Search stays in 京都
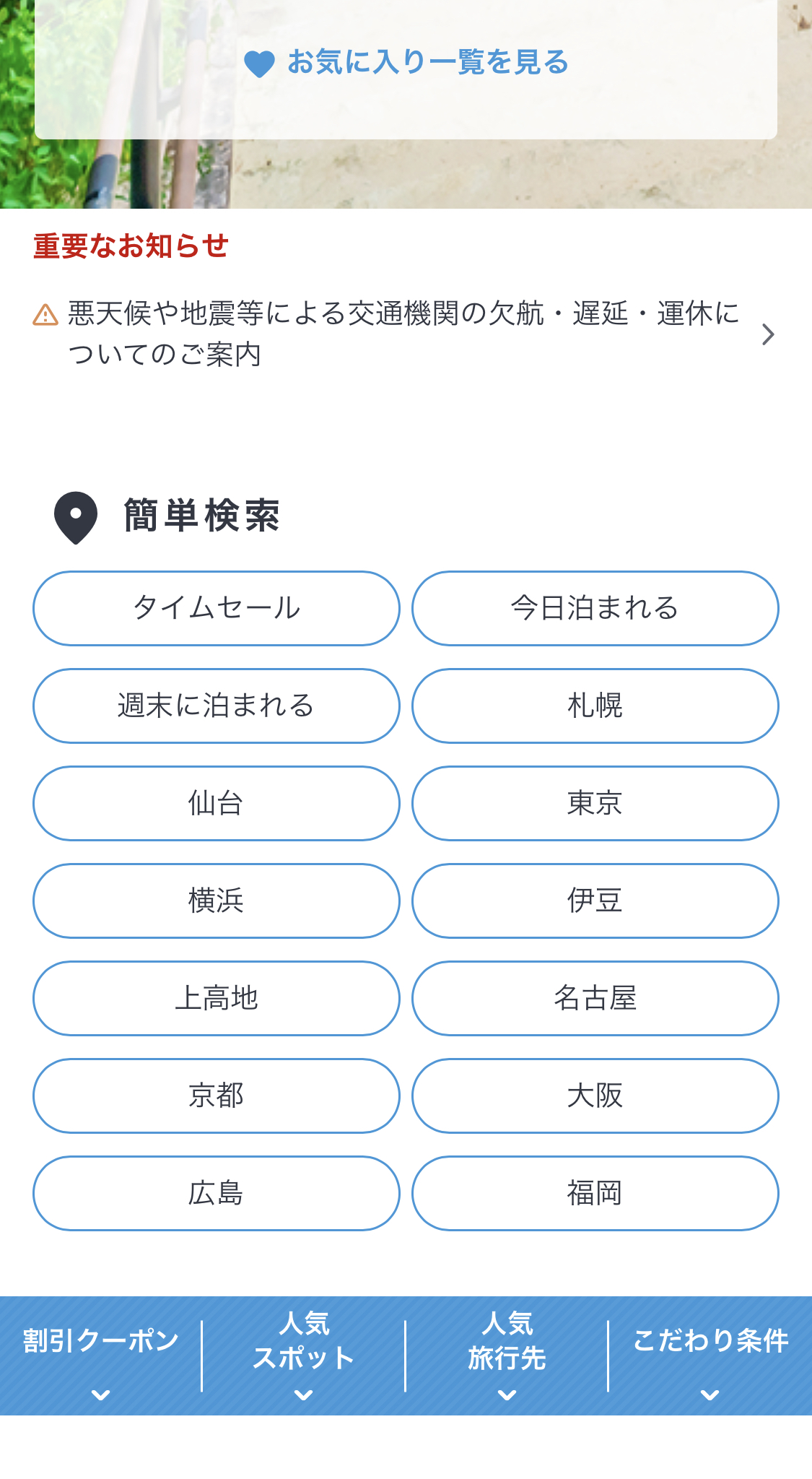Image resolution: width=812 pixels, height=1479 pixels. 217,1096
